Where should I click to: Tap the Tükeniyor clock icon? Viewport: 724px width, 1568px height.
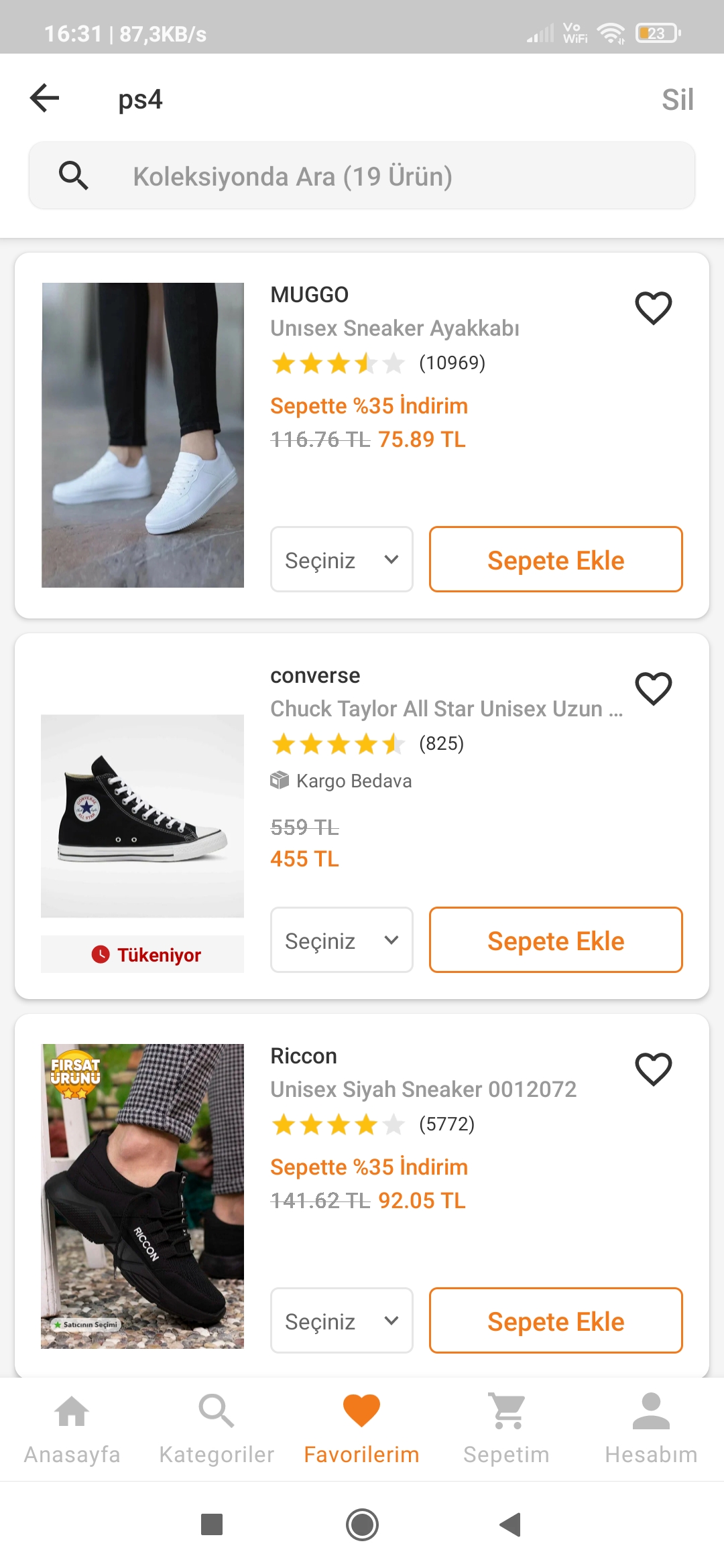click(x=101, y=954)
